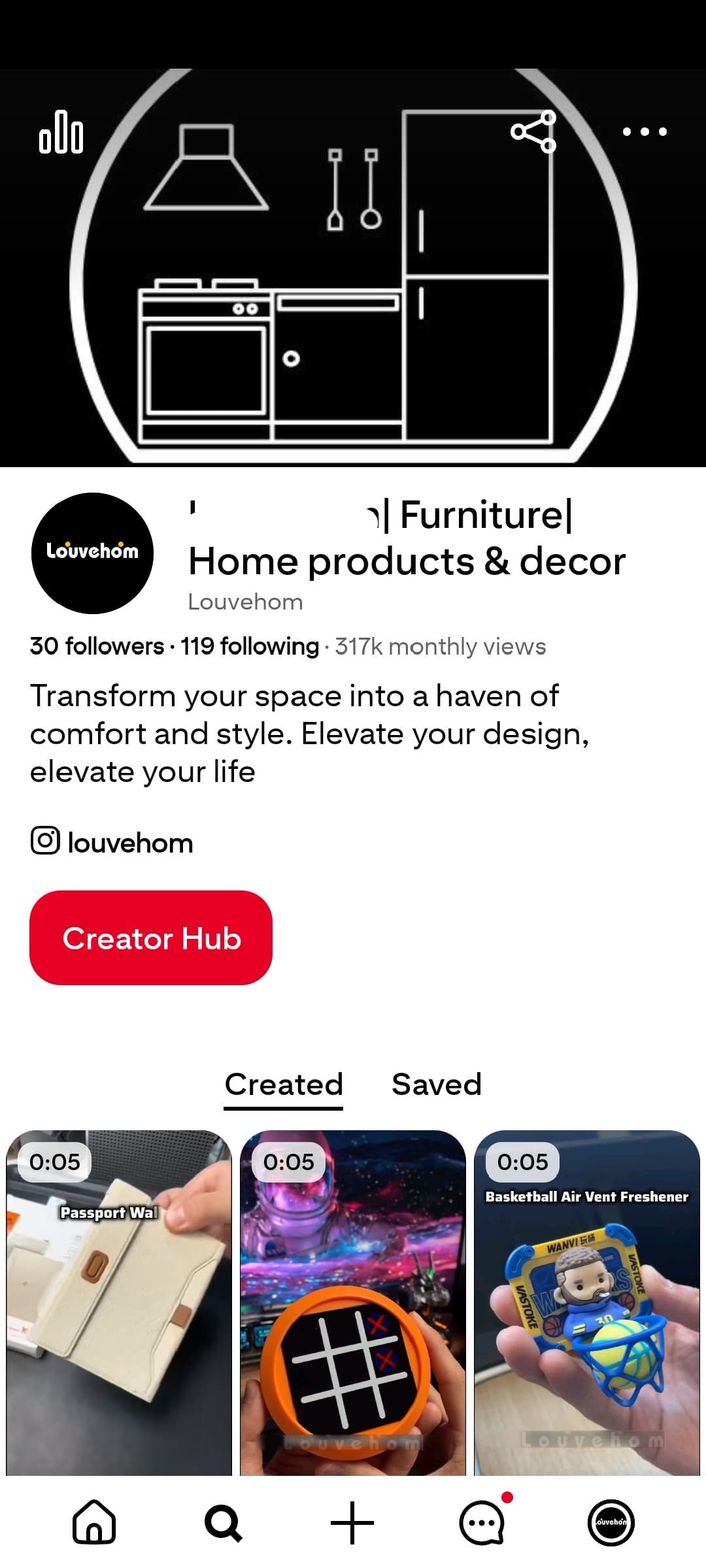The height and width of the screenshot is (1568, 706).
Task: View the 119 following list
Action: pos(250,646)
